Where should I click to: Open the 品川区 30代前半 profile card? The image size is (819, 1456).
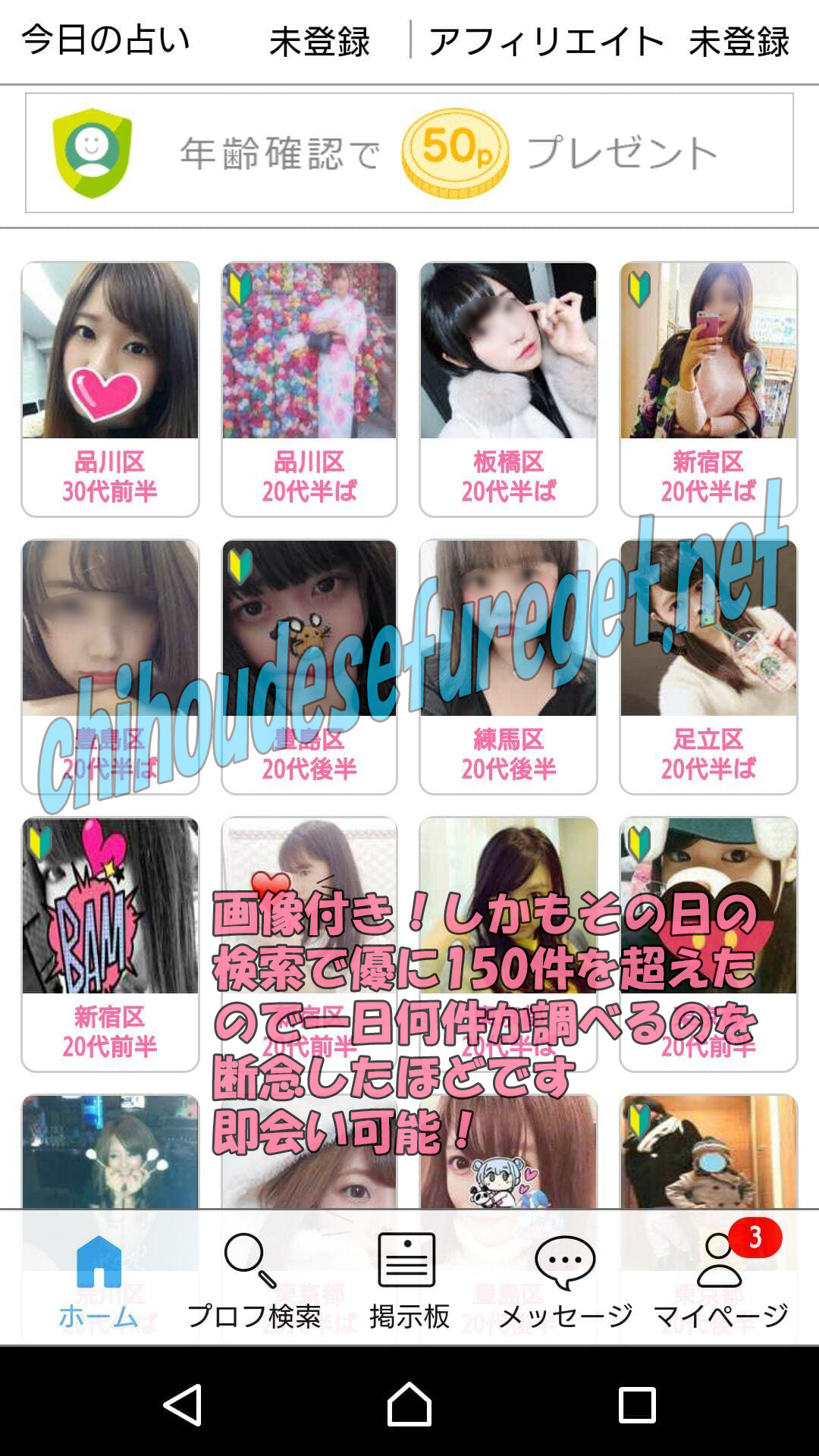point(110,389)
